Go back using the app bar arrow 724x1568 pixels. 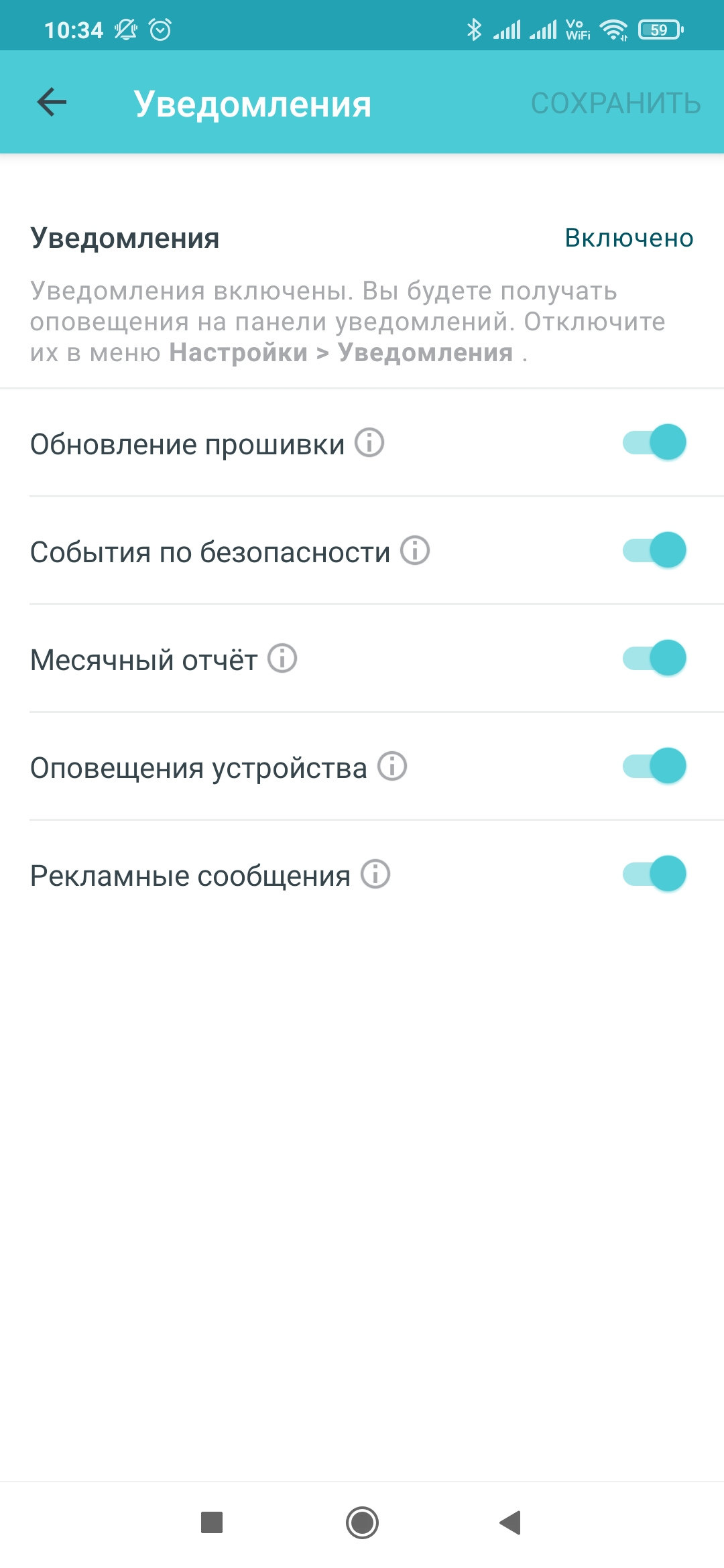[52, 103]
